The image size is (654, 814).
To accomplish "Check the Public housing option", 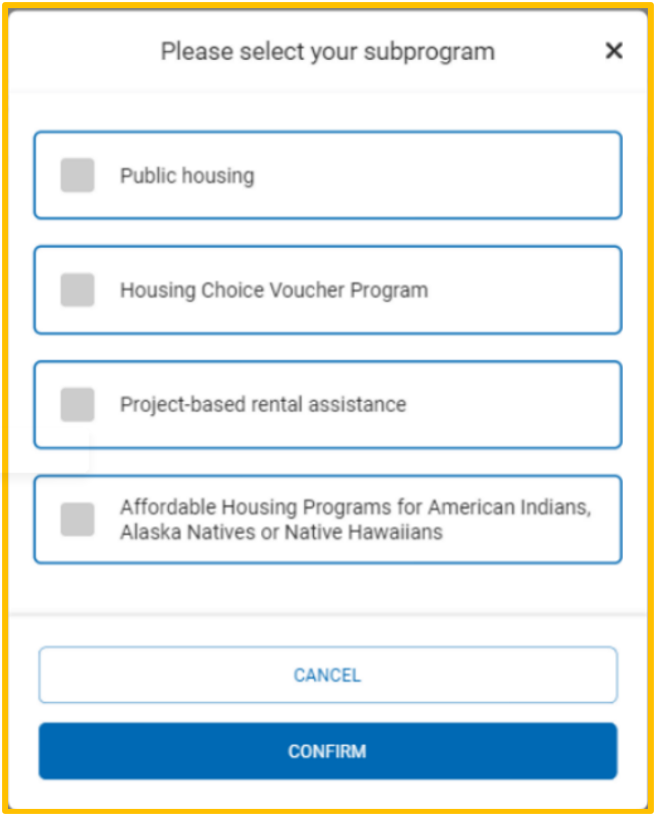I will point(78,176).
